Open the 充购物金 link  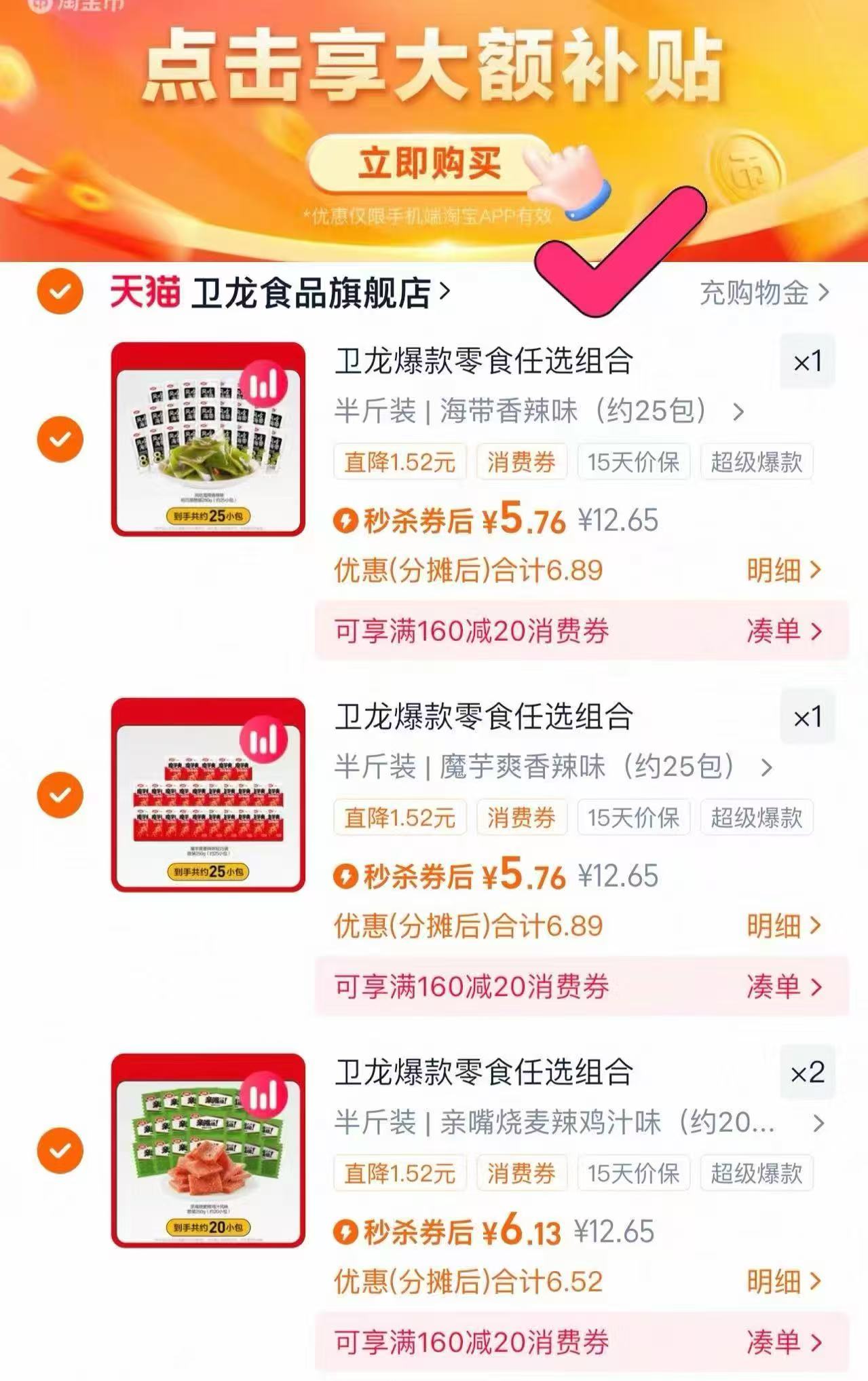click(755, 293)
